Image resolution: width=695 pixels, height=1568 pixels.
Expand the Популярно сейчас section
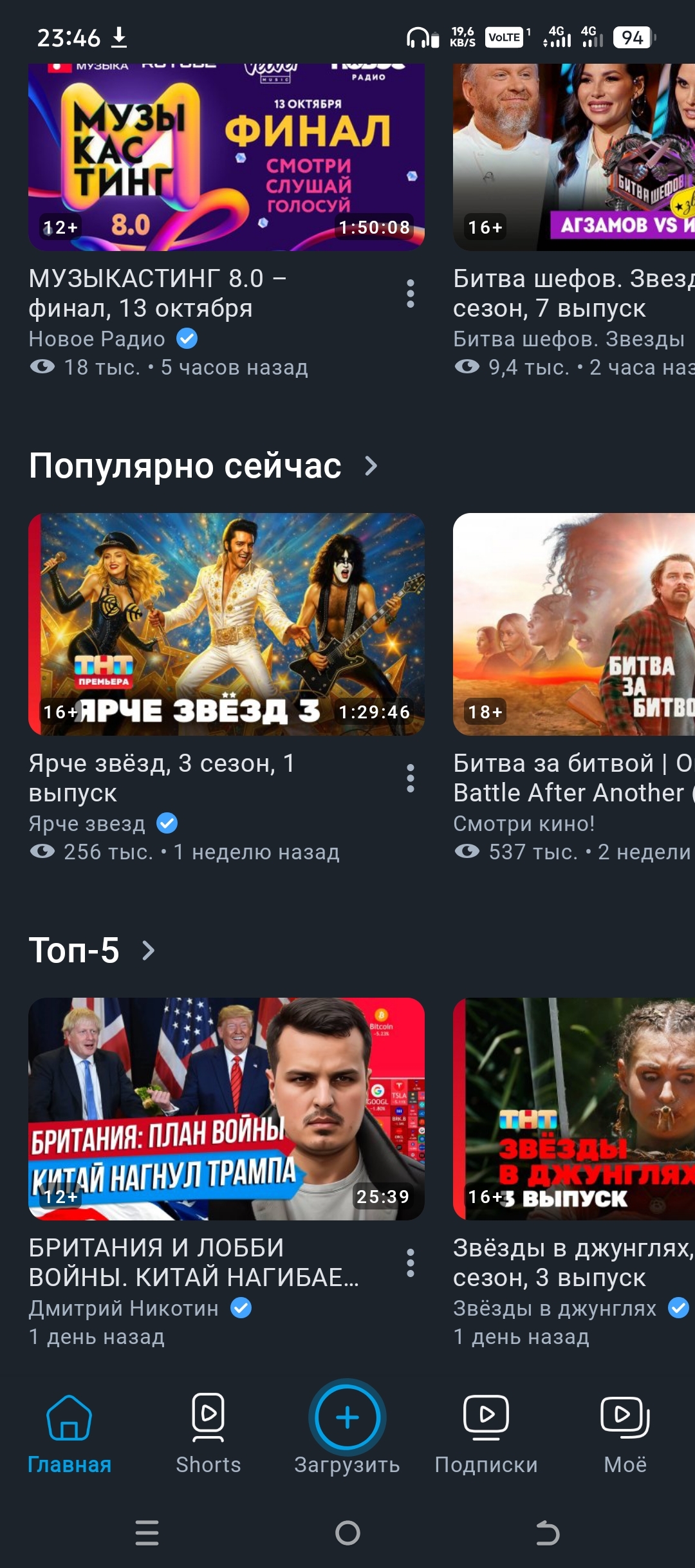[x=371, y=465]
